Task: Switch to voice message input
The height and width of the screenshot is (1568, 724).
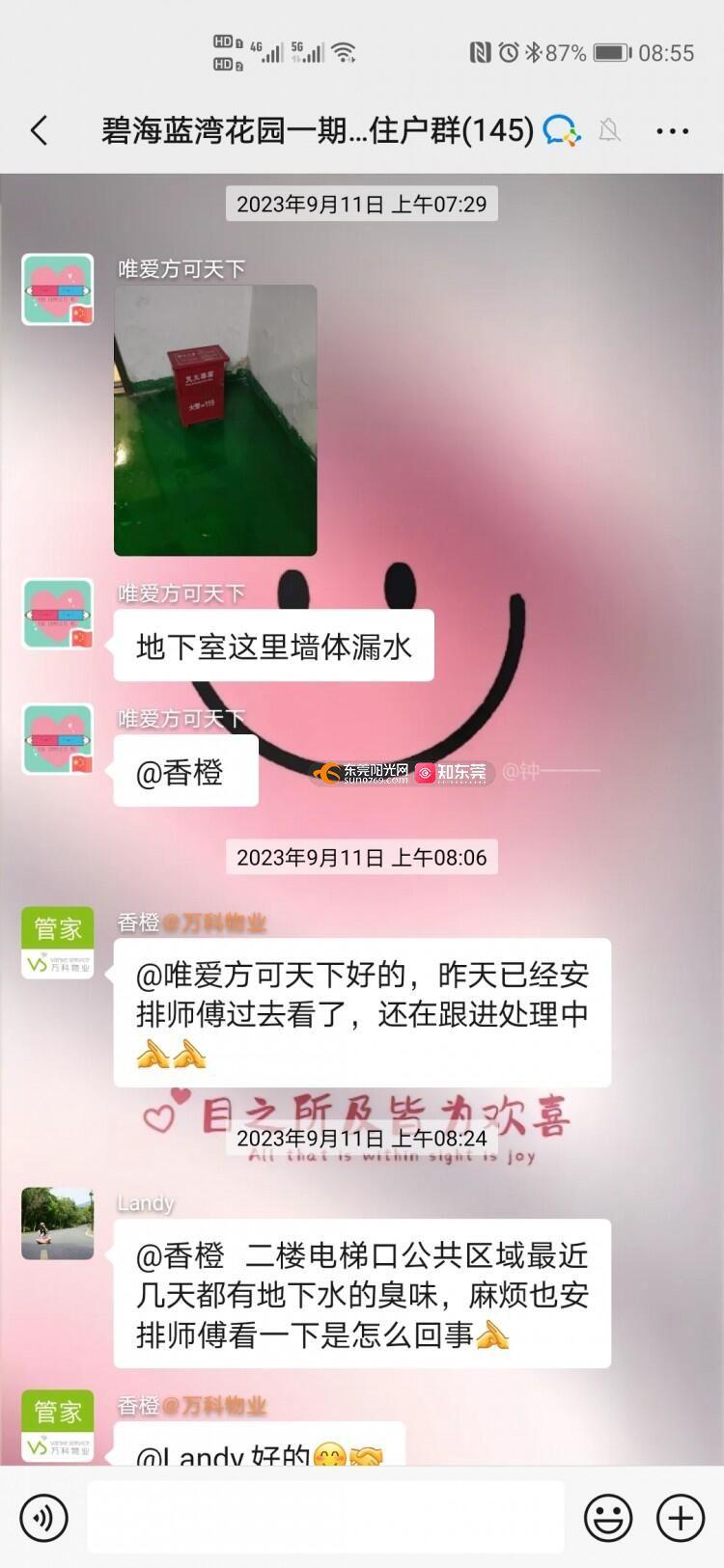Action: click(43, 1518)
